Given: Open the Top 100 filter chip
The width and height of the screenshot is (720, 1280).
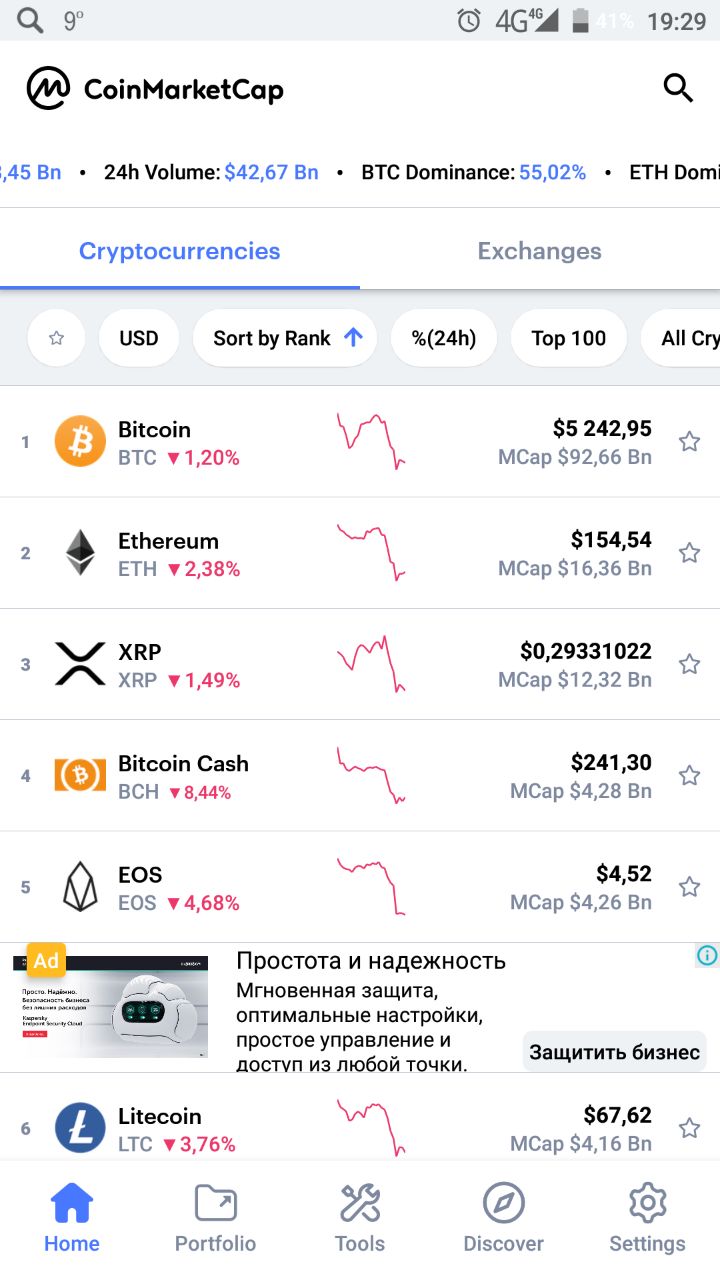Looking at the screenshot, I should (x=569, y=338).
